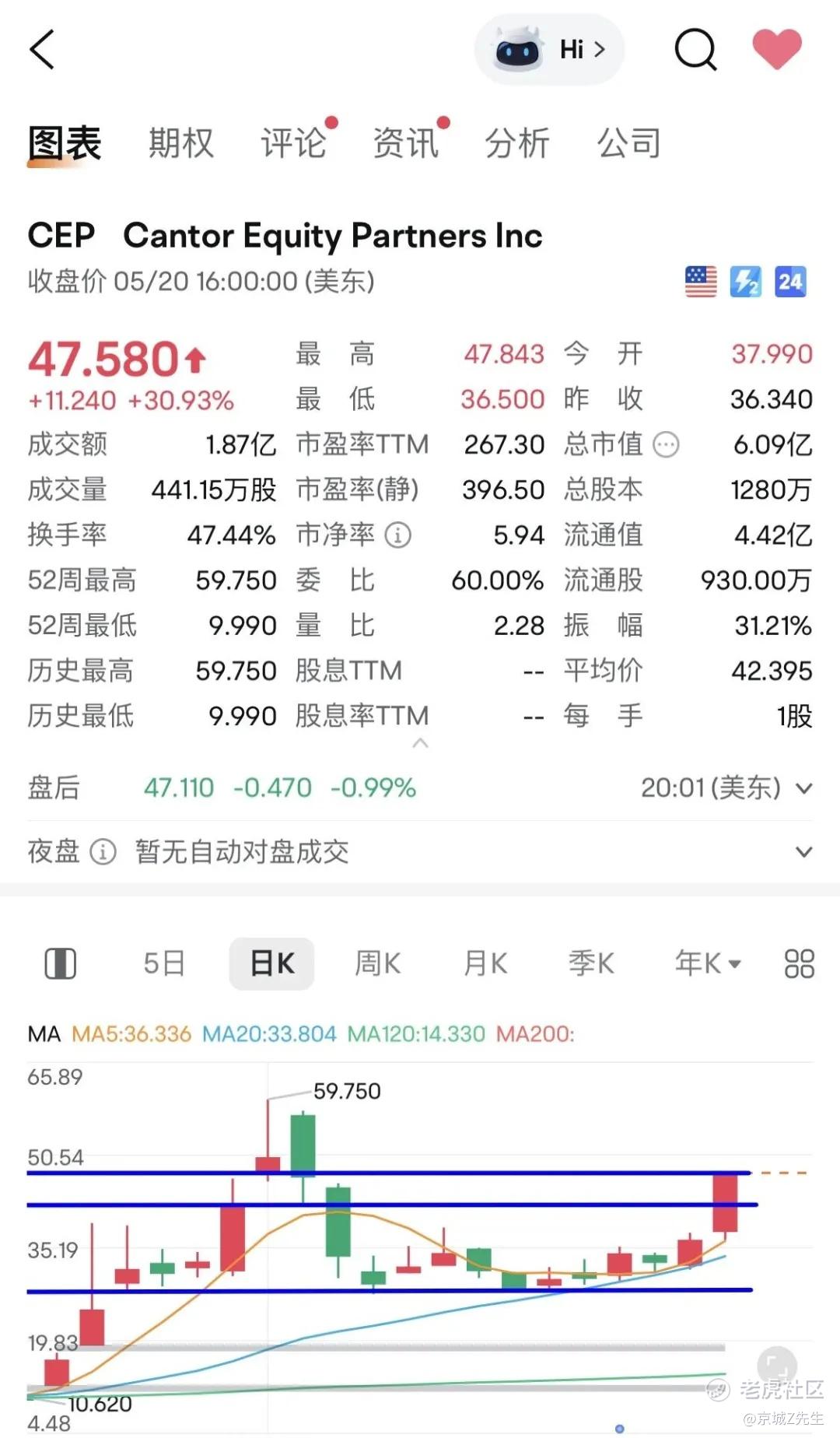
Task: Switch to the 期权 tab
Action: [x=181, y=143]
